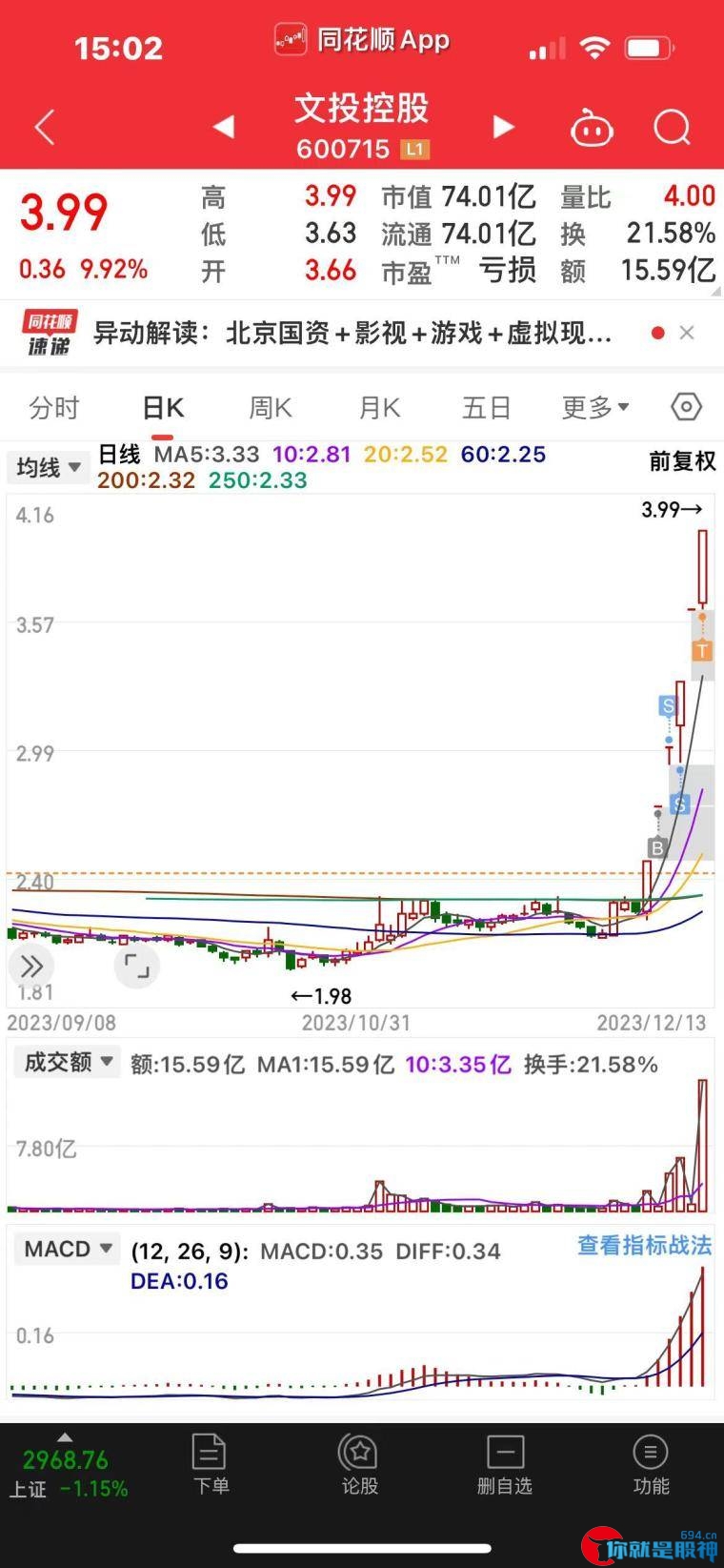The height and width of the screenshot is (1568, 724).
Task: Open 下单 to place an order
Action: point(211,1465)
